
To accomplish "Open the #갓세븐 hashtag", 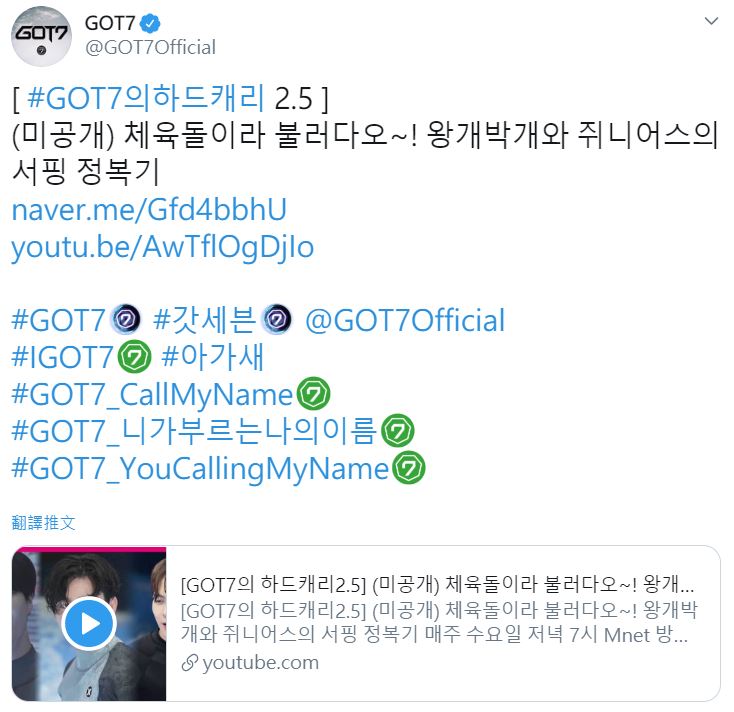I will point(205,320).
